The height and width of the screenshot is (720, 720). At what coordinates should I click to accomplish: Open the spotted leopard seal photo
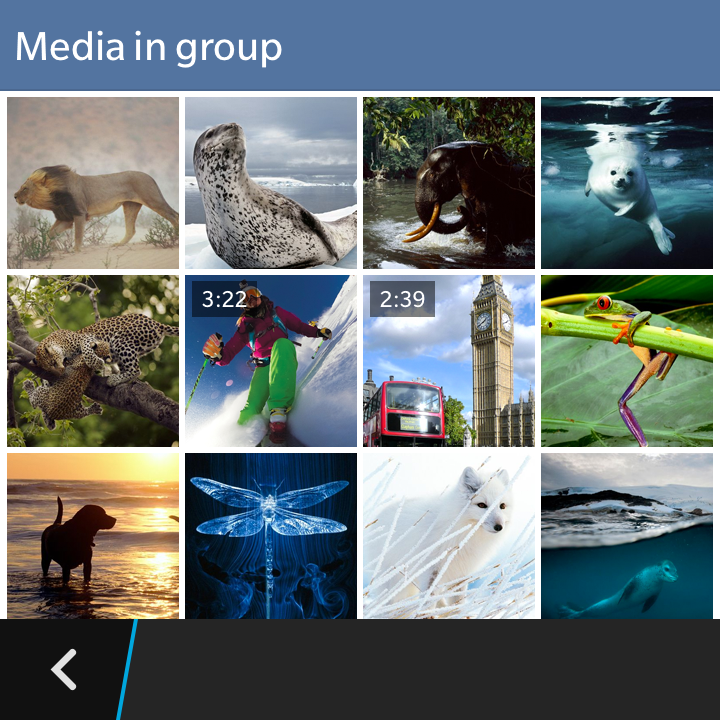(271, 183)
